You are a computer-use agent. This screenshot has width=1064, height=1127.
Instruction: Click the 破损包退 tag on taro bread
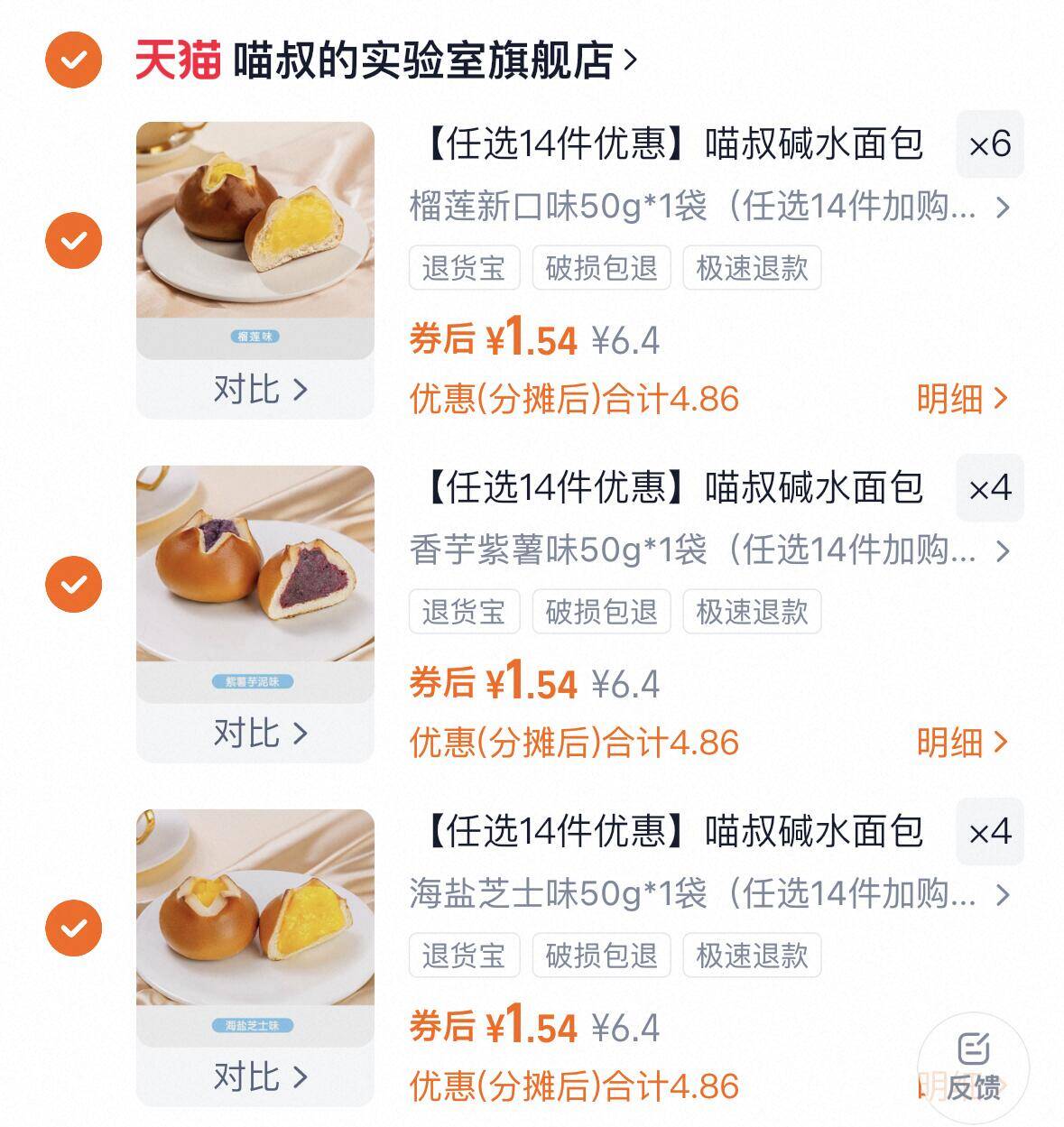click(601, 612)
